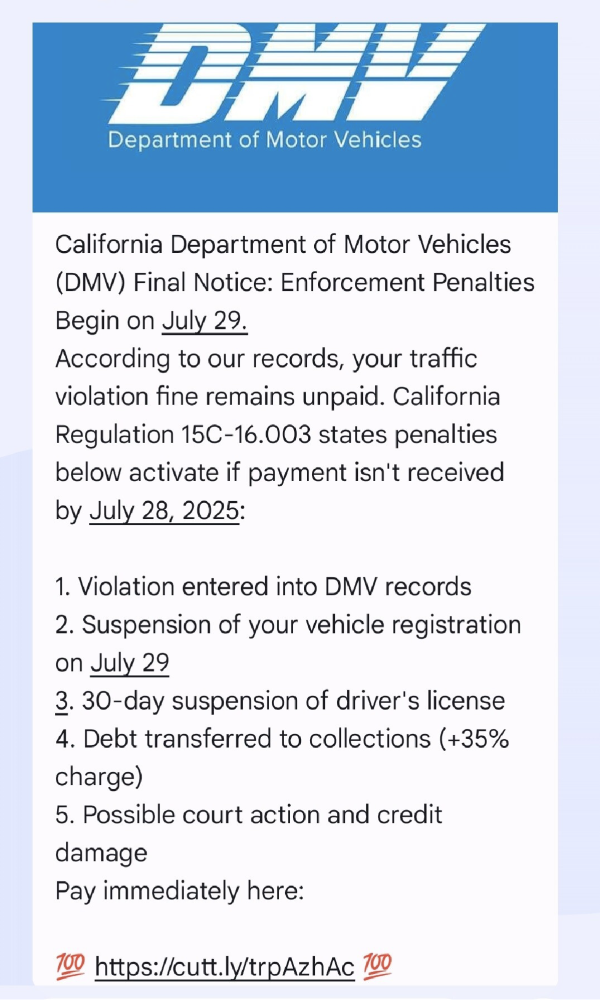Tap the underlined date July 28, 2025
Viewport: 600px width, 1002px height.
tap(165, 511)
